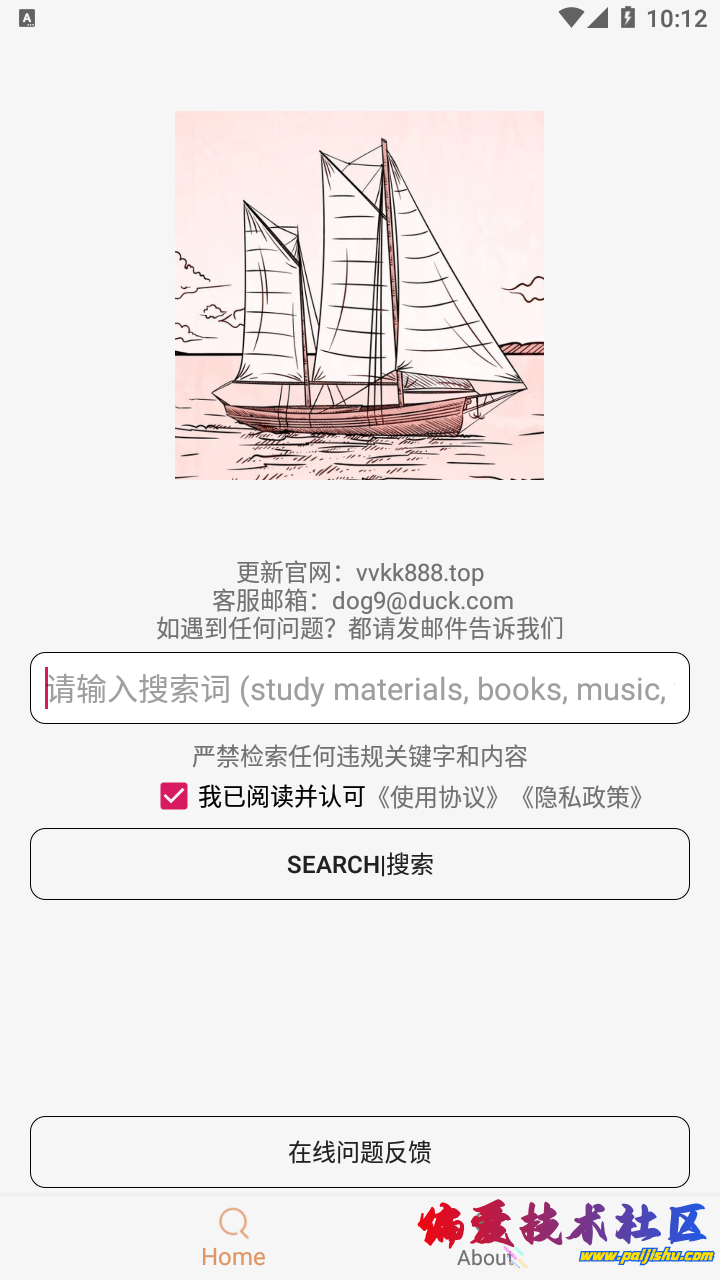Click the 'A' badge icon at top left
The width and height of the screenshot is (720, 1280).
click(x=26, y=17)
